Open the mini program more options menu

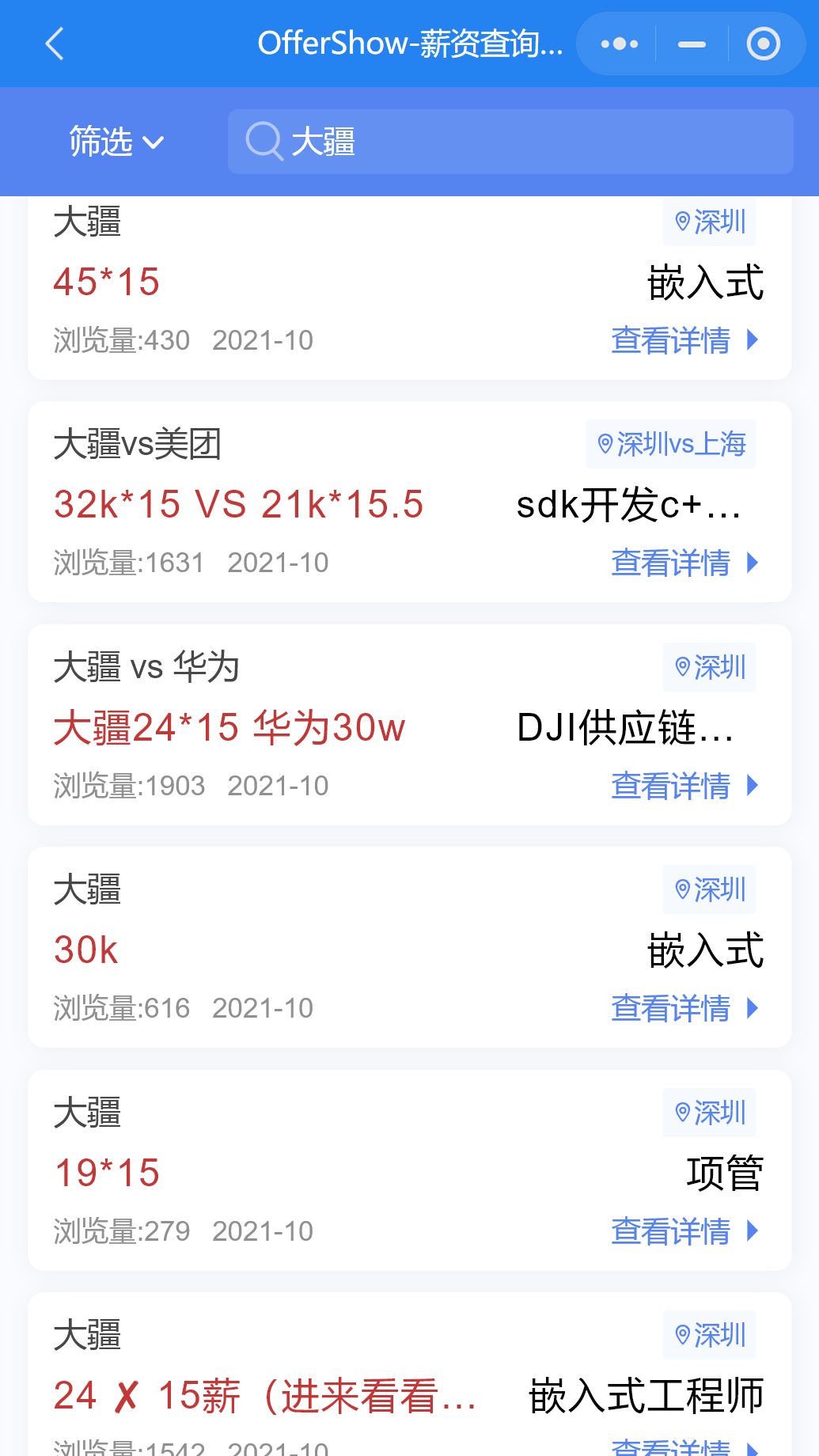(x=619, y=44)
